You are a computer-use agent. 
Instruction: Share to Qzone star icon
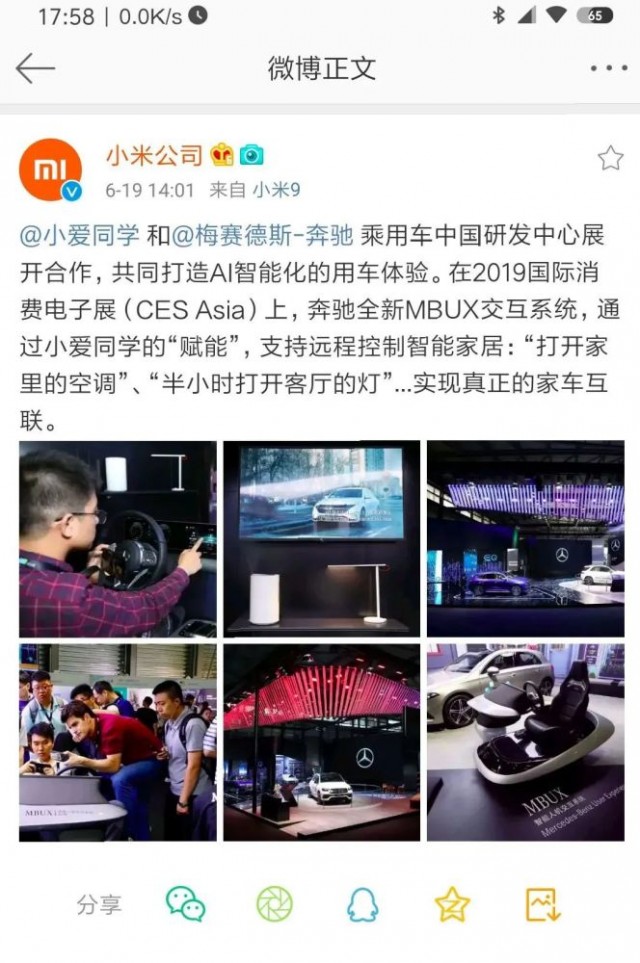[452, 904]
